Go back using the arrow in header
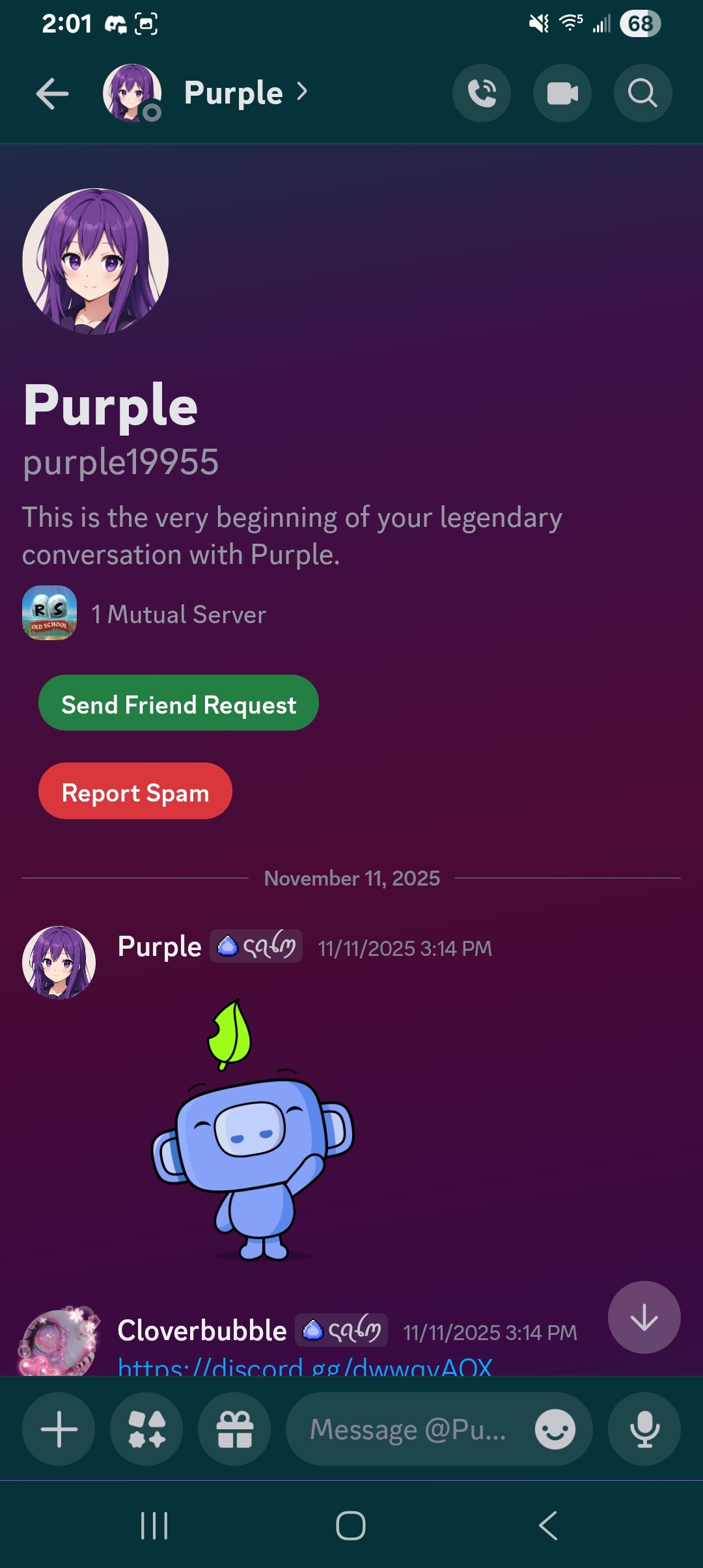 [52, 94]
